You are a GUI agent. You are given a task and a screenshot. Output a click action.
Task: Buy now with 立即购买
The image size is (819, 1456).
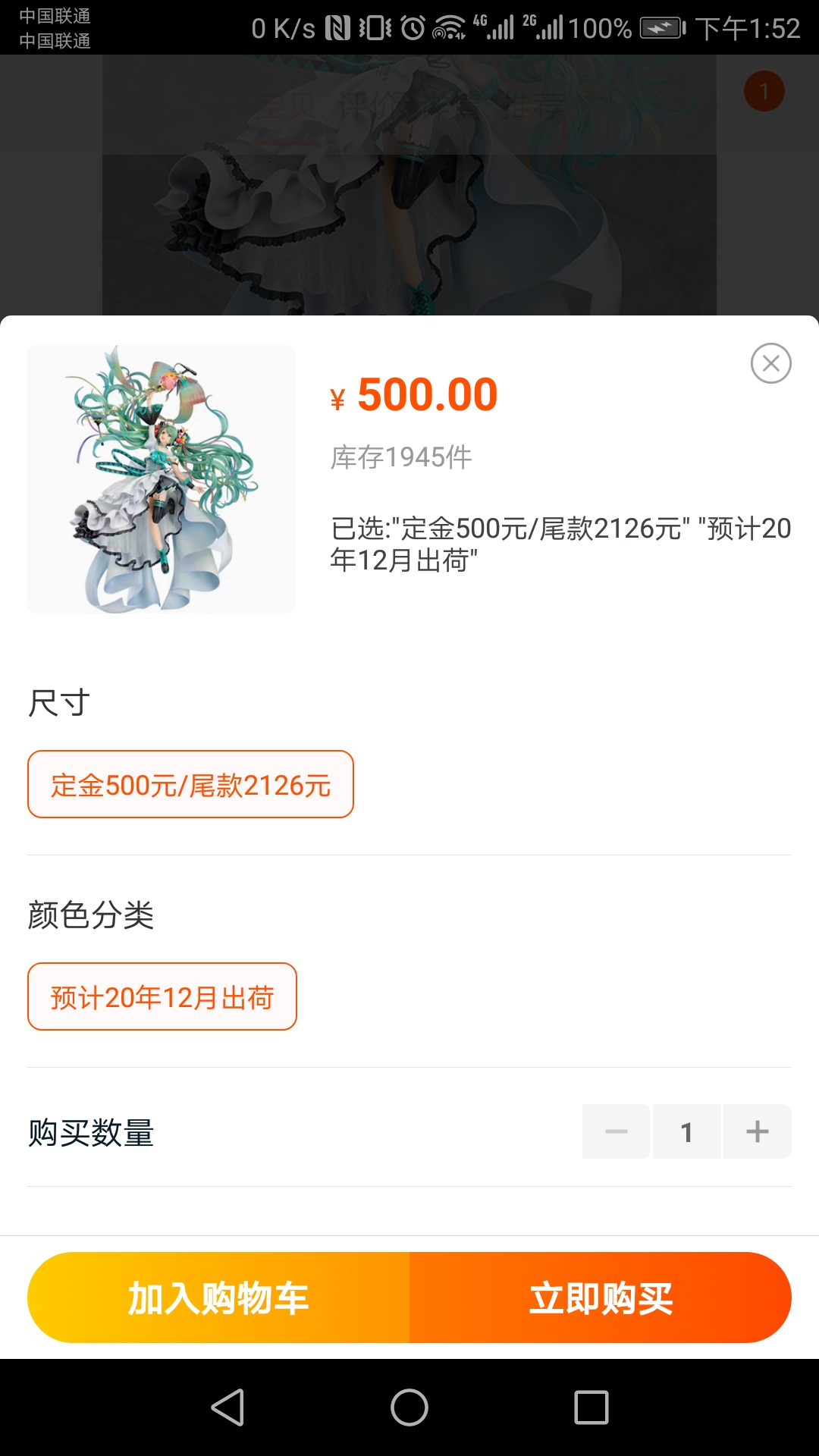click(x=601, y=1298)
